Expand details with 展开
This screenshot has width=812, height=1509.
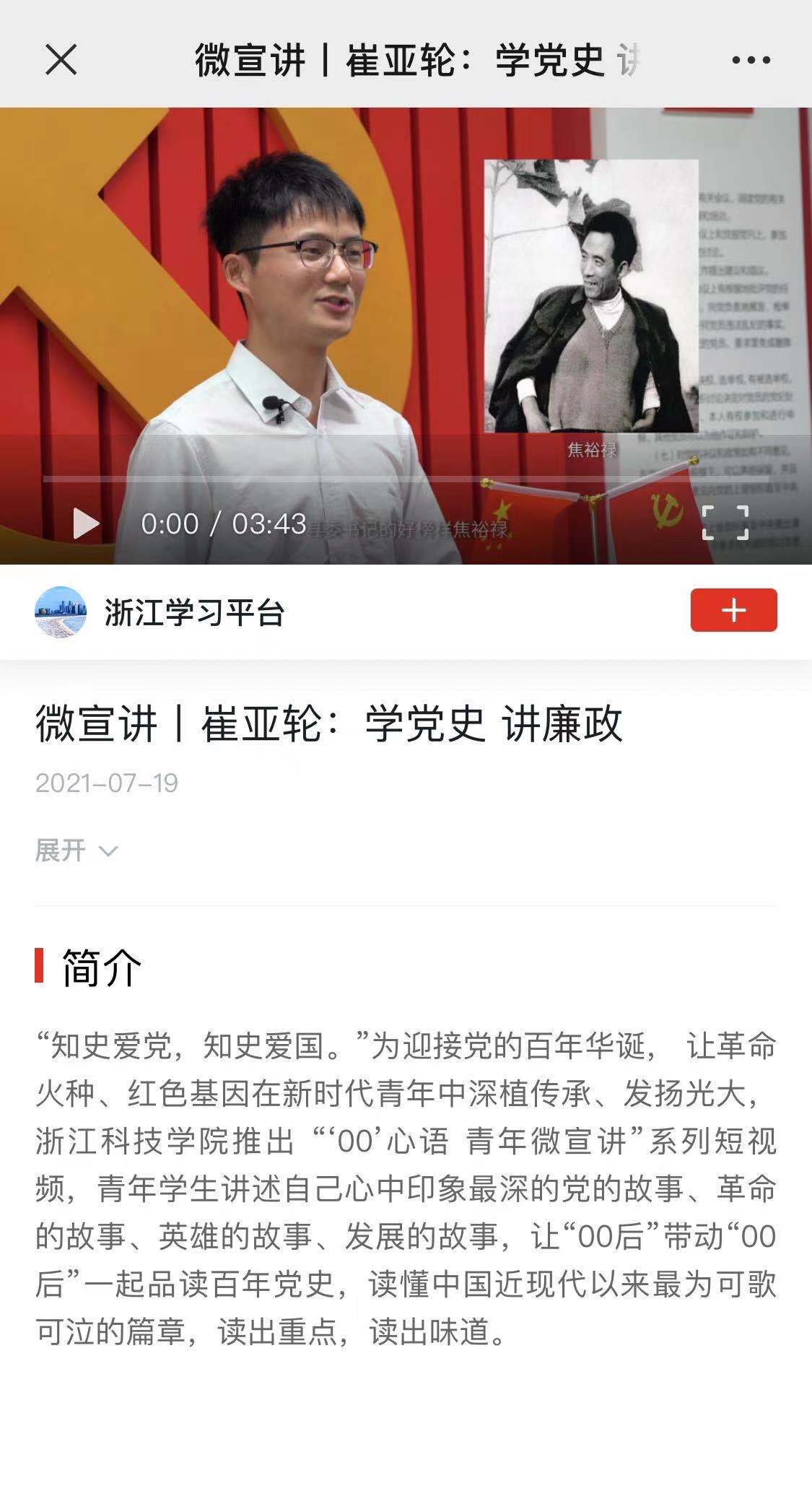(76, 851)
